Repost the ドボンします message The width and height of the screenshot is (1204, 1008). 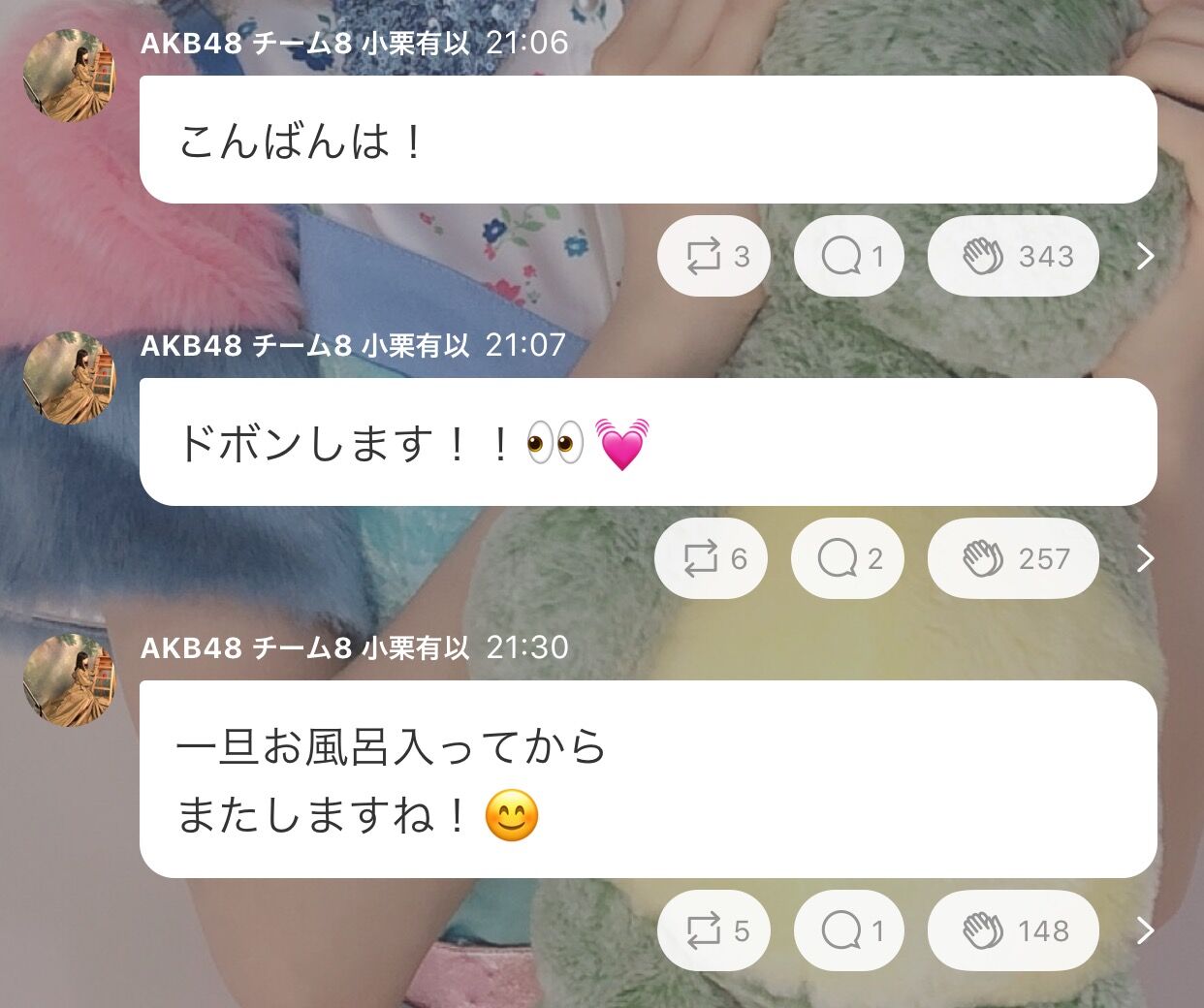[712, 559]
